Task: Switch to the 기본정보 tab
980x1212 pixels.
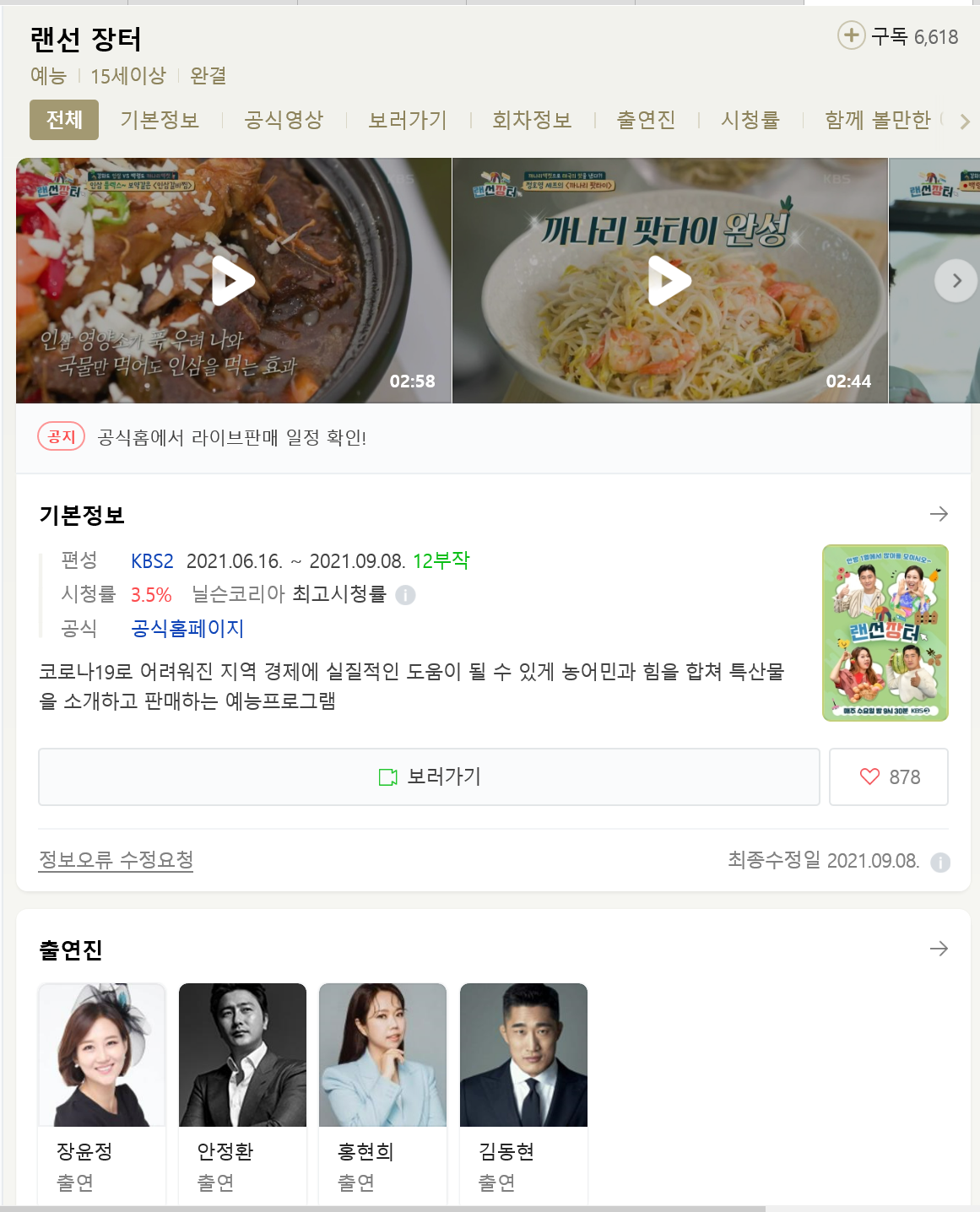Action: click(x=160, y=120)
